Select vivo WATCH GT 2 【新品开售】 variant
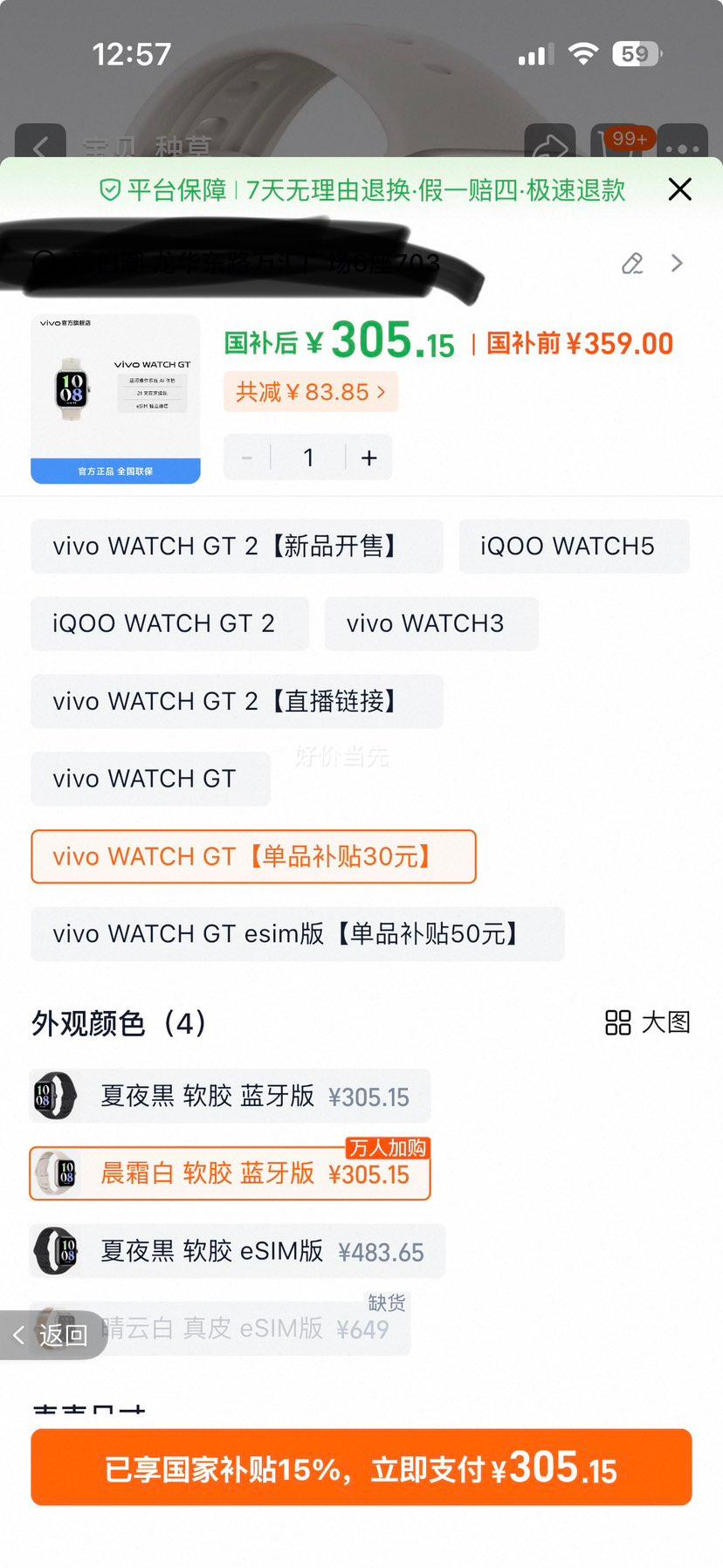The height and width of the screenshot is (1568, 723). pos(237,546)
